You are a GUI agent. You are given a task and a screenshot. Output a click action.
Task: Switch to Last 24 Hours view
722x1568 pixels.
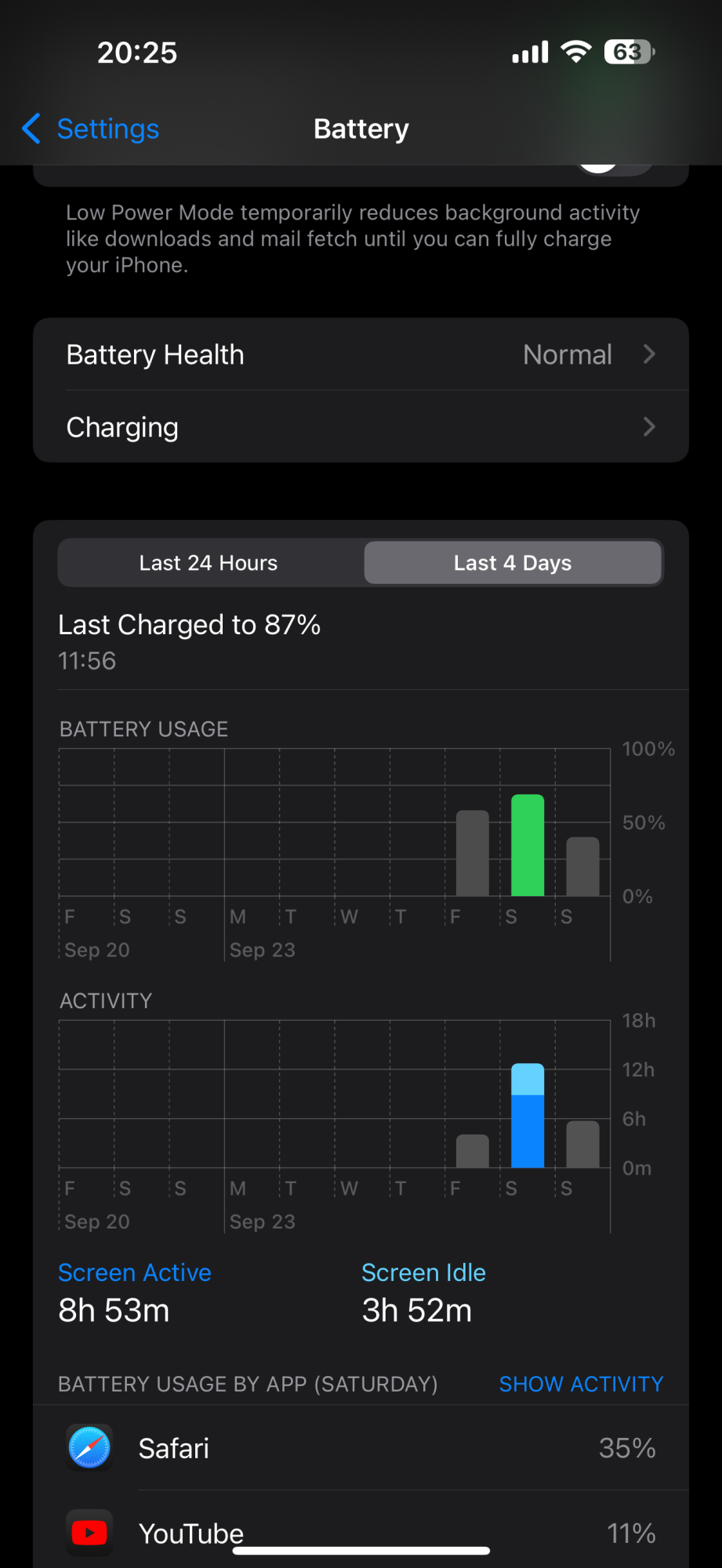pos(209,563)
